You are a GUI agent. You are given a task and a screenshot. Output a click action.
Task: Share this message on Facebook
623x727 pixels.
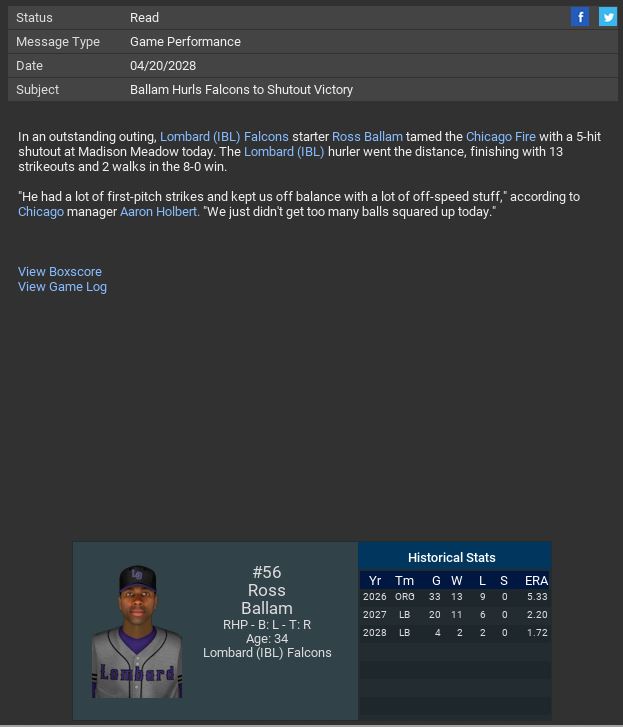pos(580,17)
